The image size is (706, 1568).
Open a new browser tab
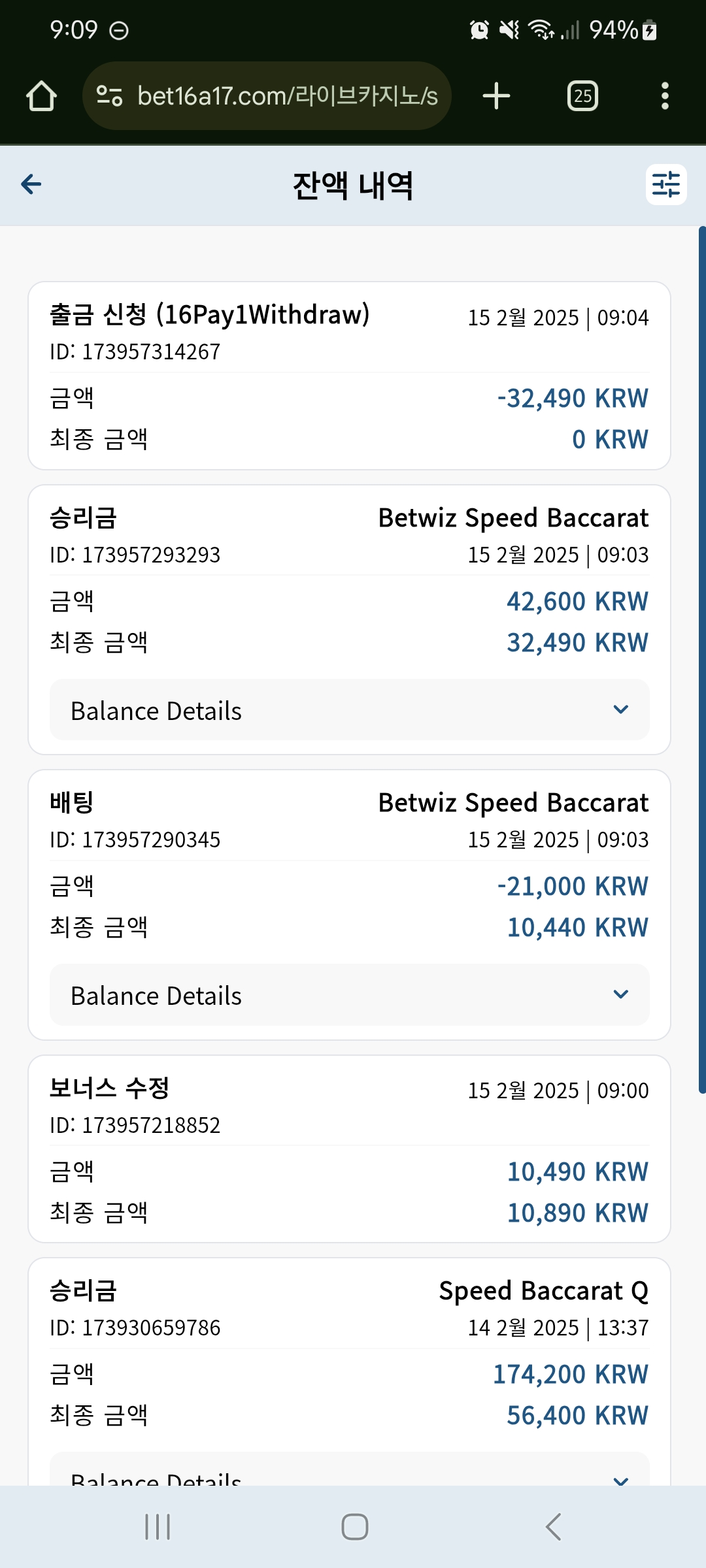(x=496, y=96)
